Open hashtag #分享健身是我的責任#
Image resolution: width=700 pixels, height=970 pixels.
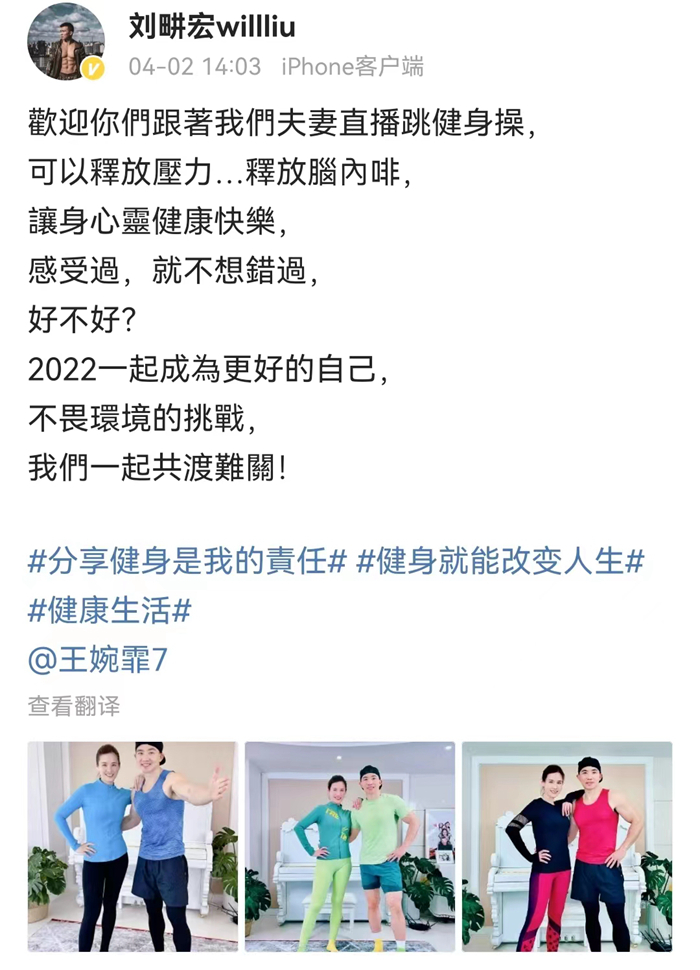tap(187, 561)
